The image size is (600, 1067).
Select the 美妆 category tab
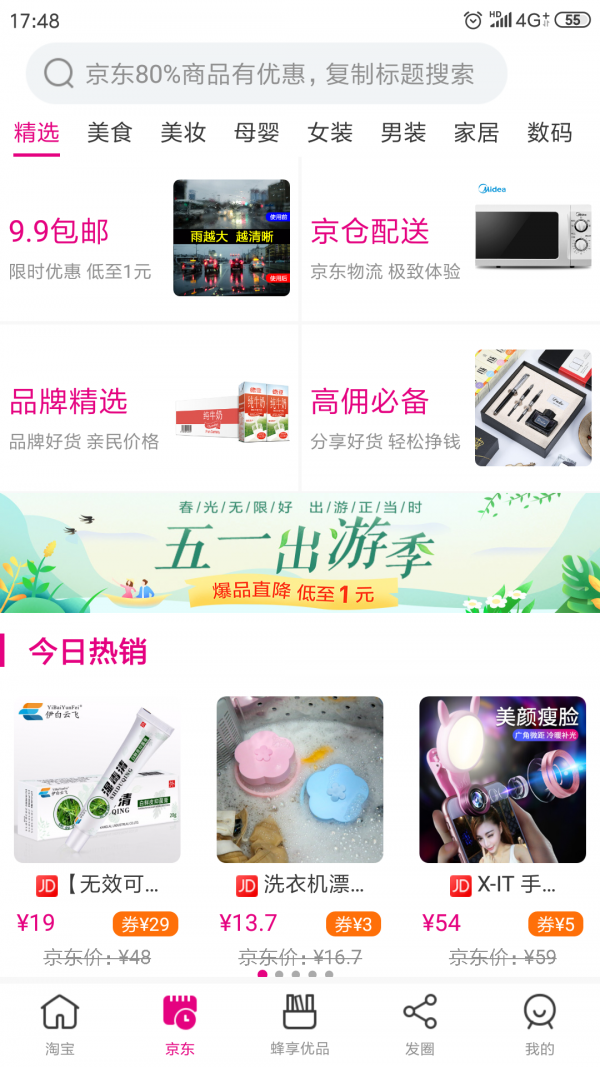coord(183,132)
